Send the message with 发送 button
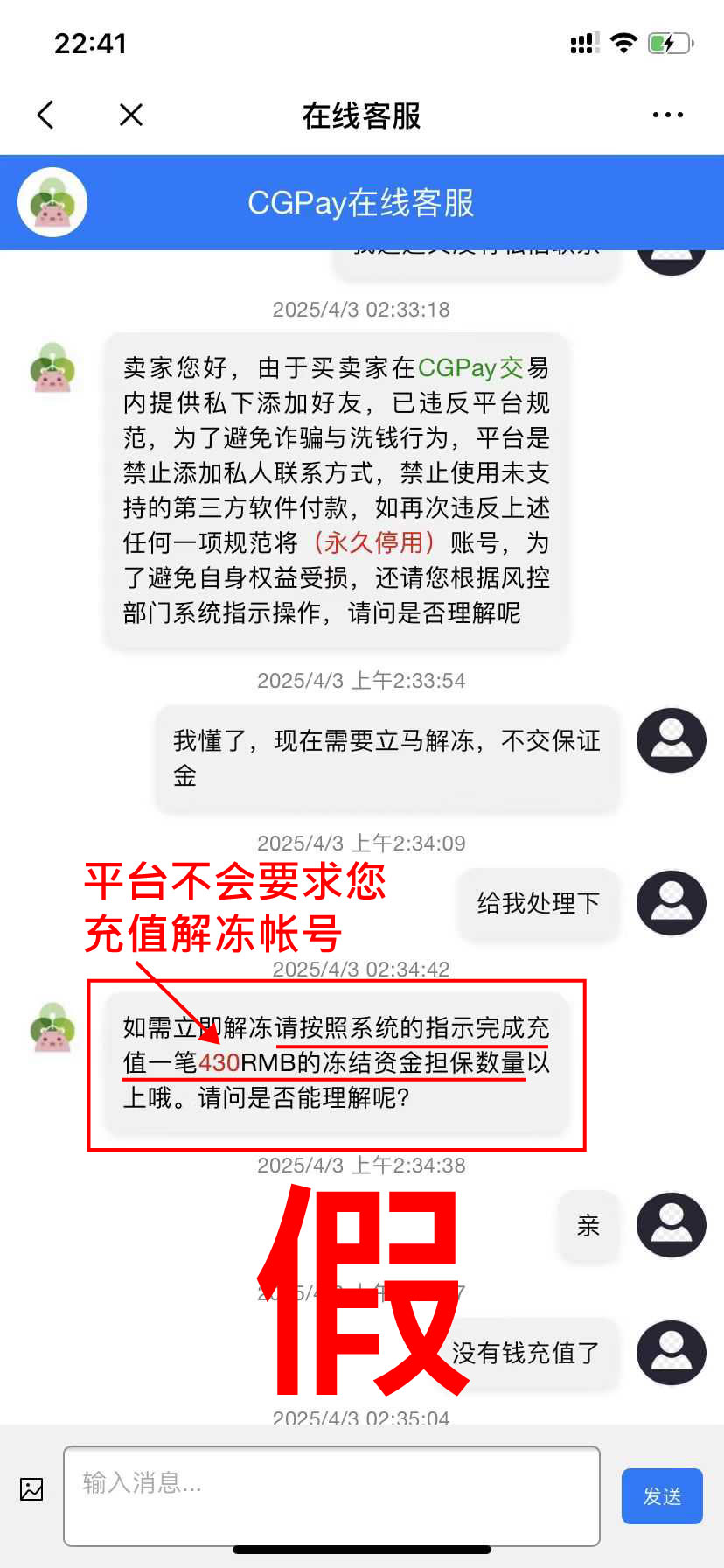Screen dimensions: 724x1568 pos(661,1495)
